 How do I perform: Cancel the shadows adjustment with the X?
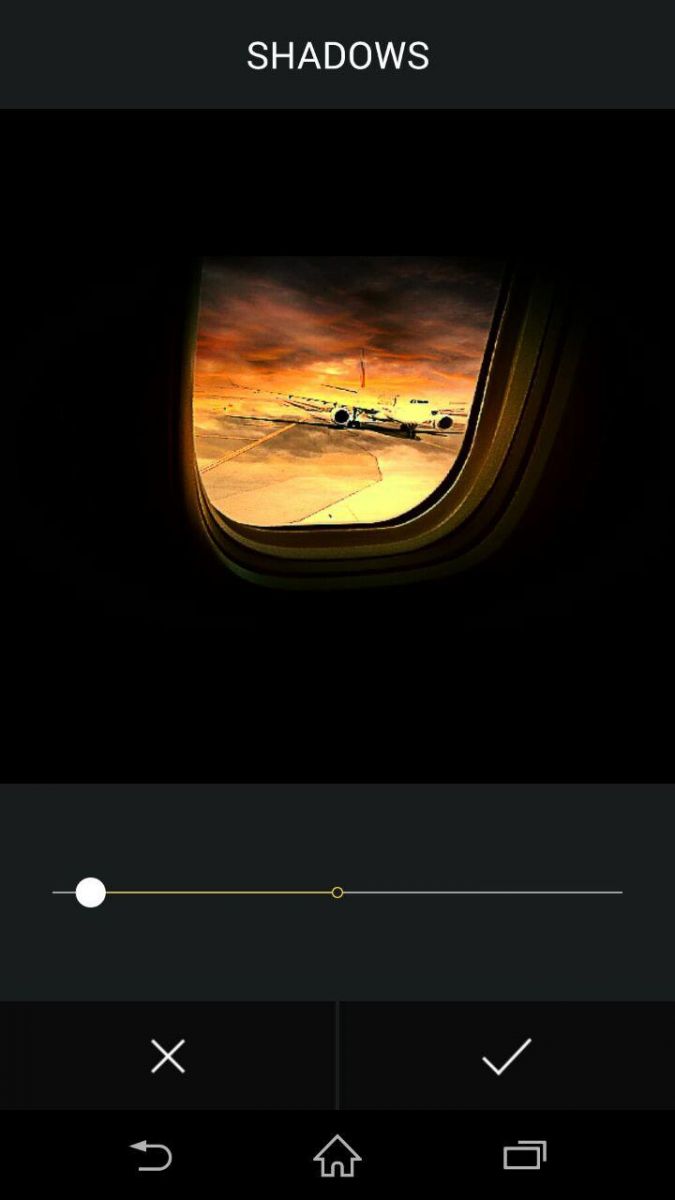click(x=167, y=1056)
